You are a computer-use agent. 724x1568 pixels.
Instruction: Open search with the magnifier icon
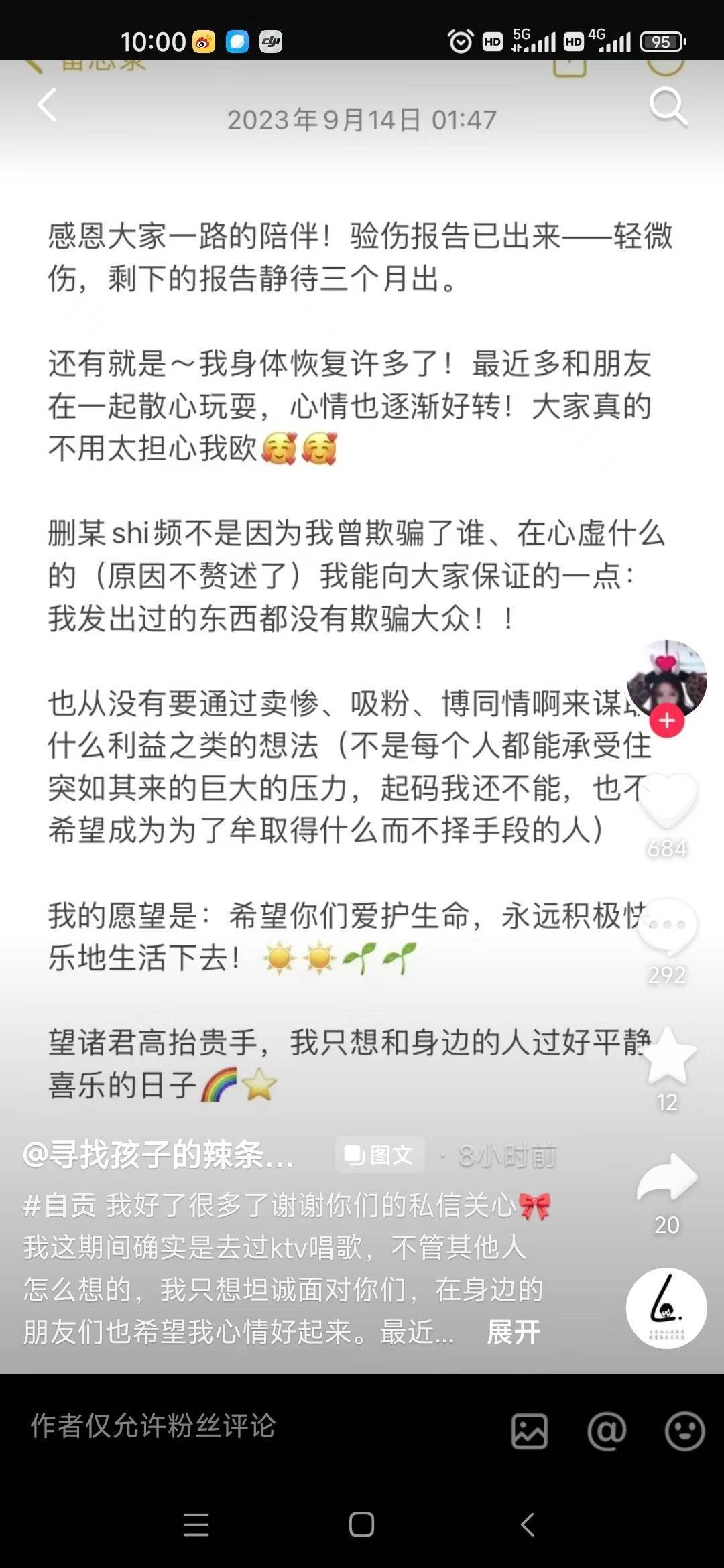[x=668, y=107]
